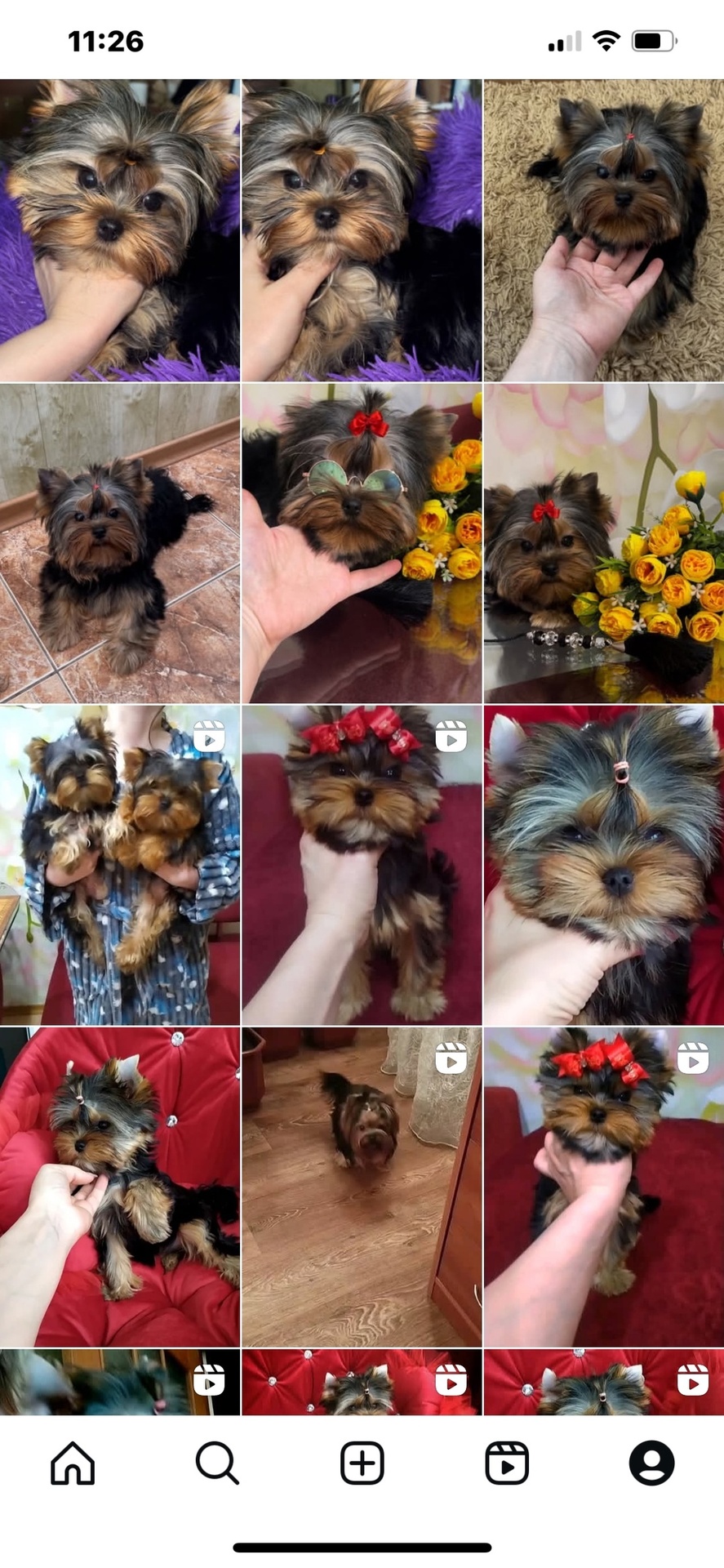724x1568 pixels.
Task: Switch to the Reels tab
Action: click(507, 1462)
